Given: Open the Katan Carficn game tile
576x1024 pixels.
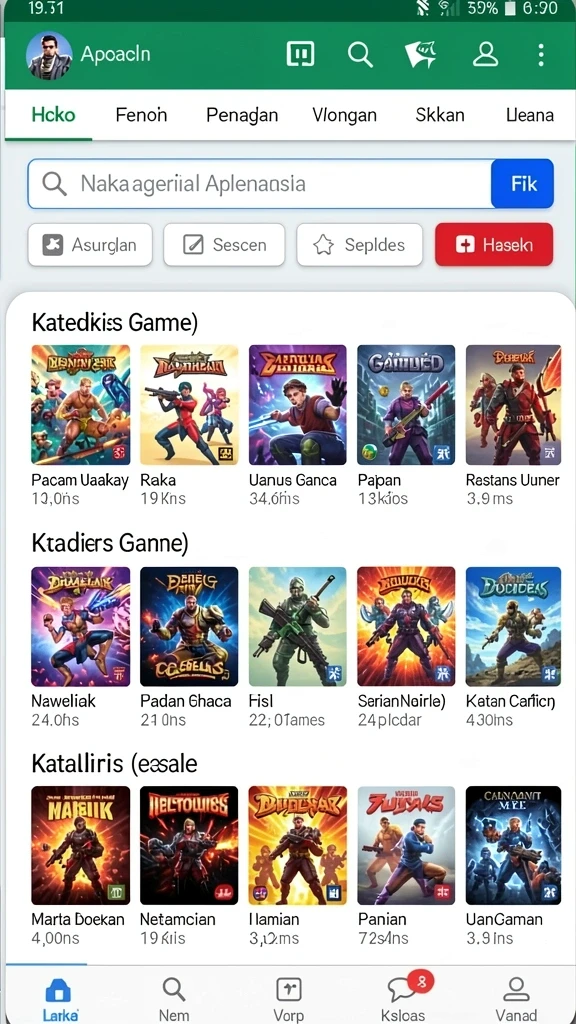Looking at the screenshot, I should click(513, 647).
